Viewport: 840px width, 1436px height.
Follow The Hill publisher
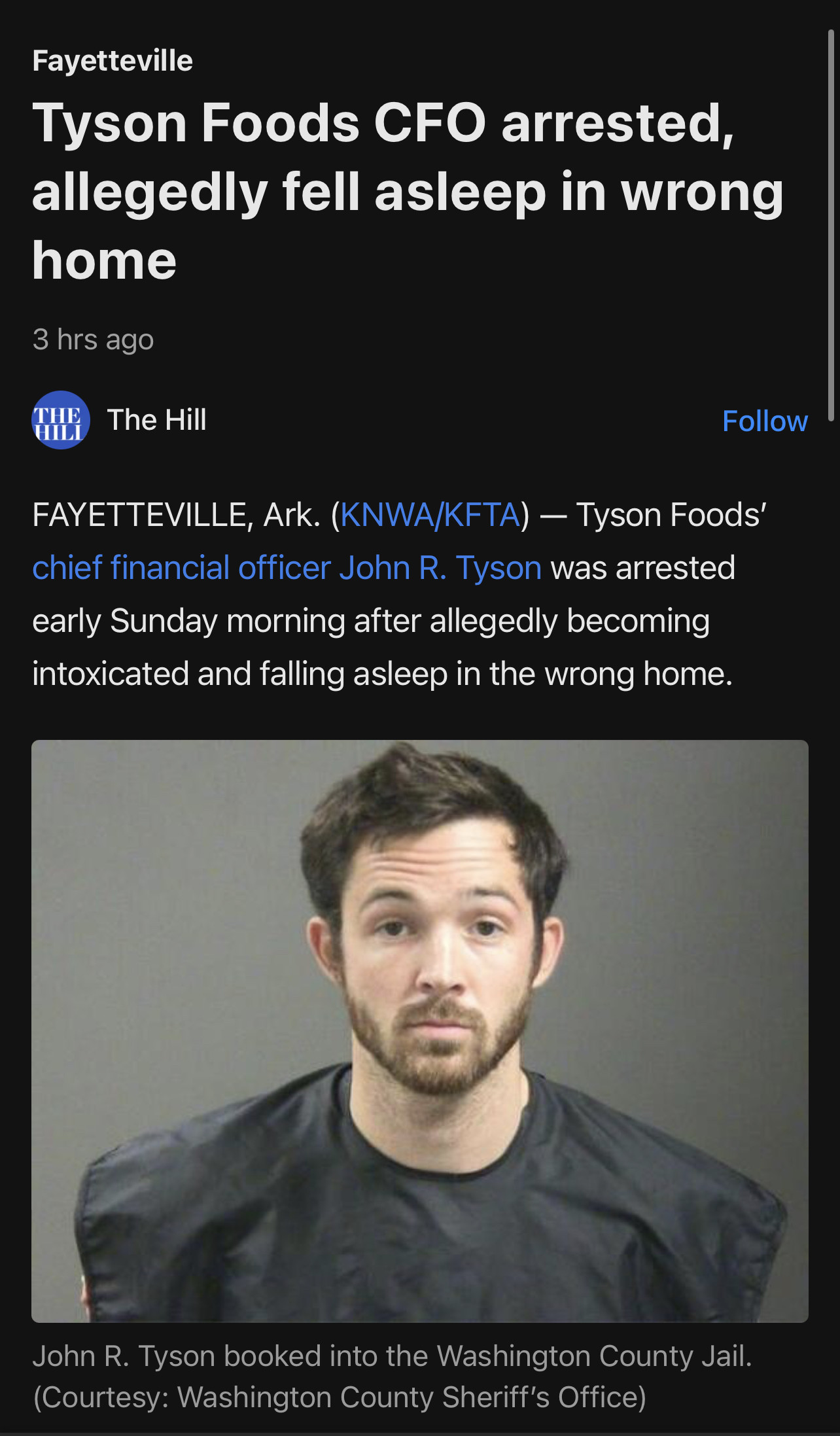click(764, 421)
